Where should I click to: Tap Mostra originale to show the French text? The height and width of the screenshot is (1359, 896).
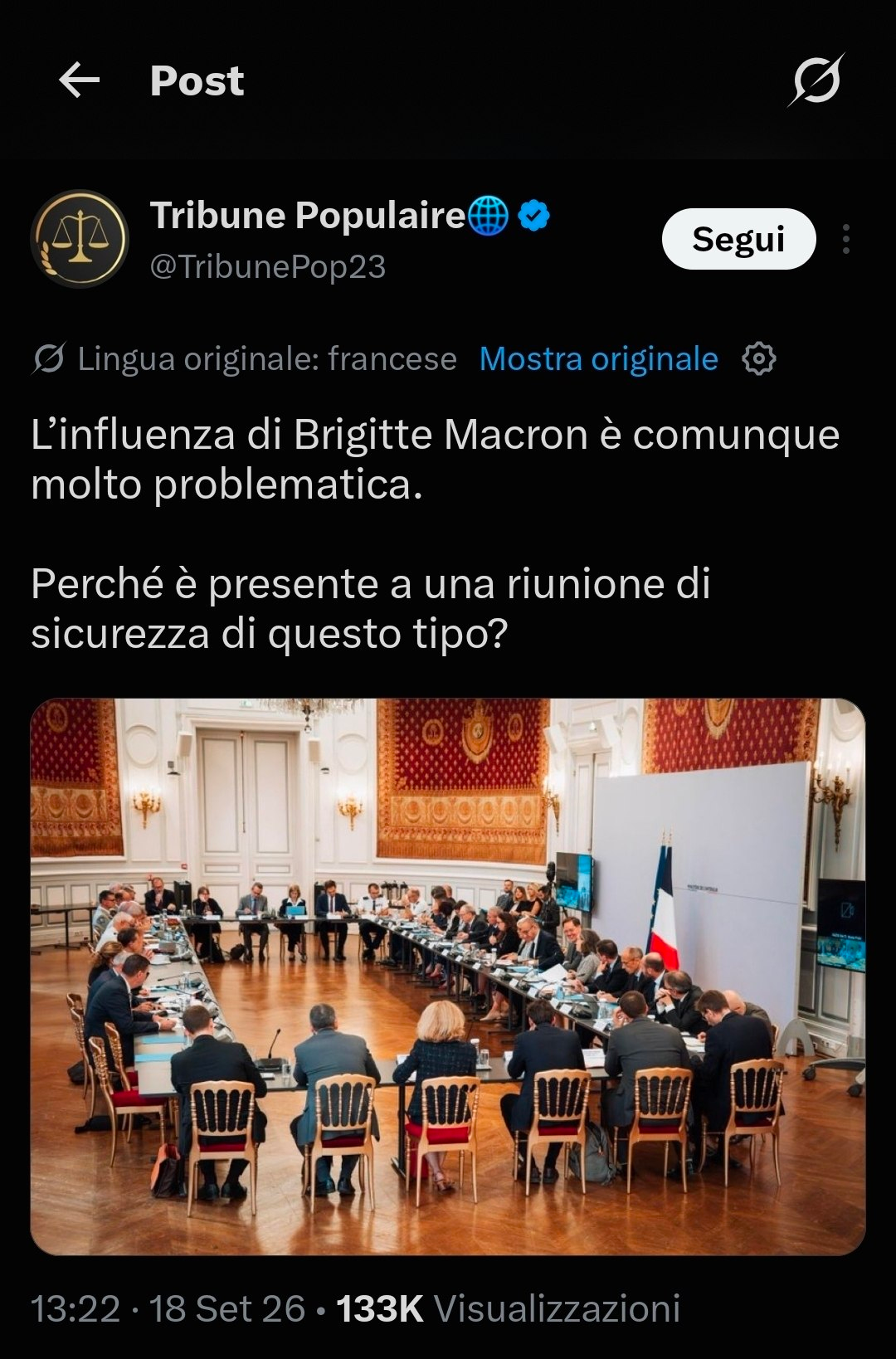tap(598, 359)
